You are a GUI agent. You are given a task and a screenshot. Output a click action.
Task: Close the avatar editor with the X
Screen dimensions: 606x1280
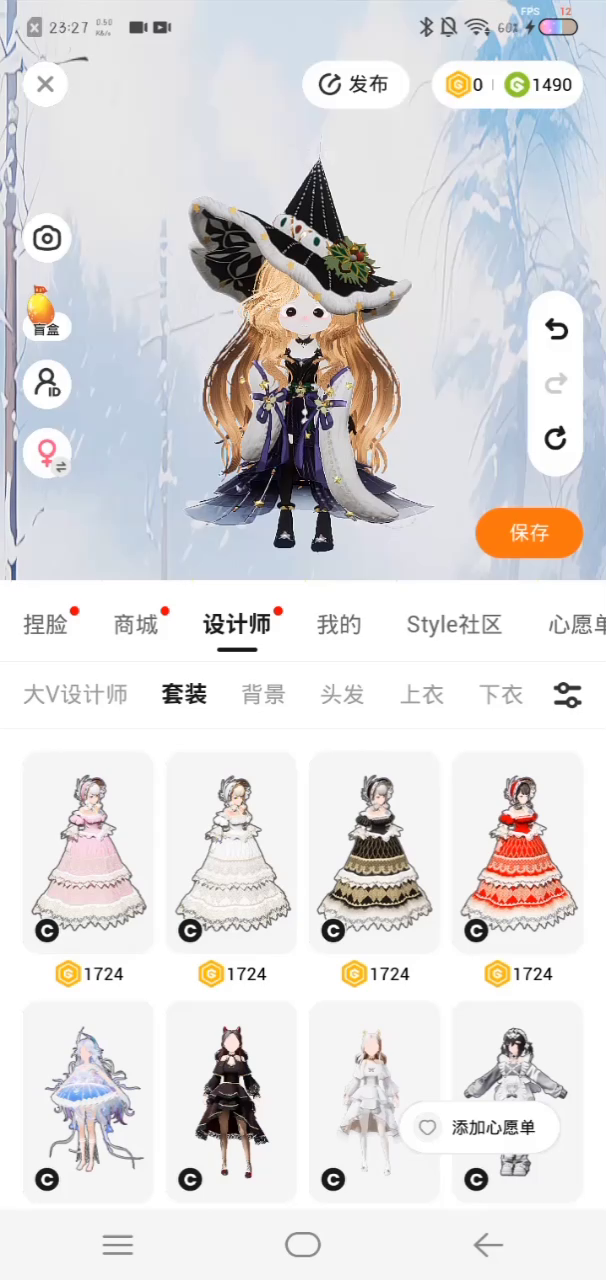45,85
